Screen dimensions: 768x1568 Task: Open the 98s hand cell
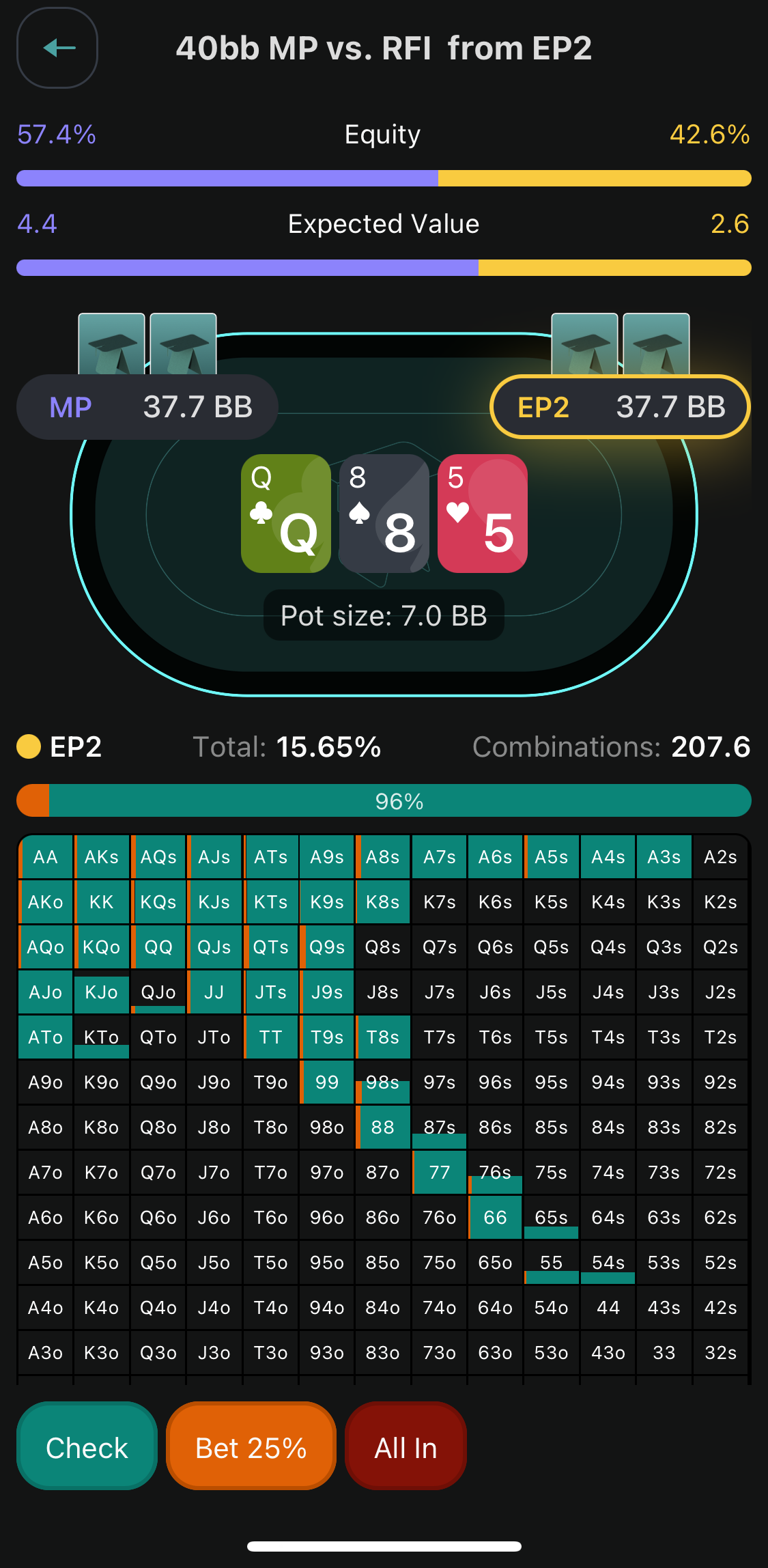(383, 1082)
